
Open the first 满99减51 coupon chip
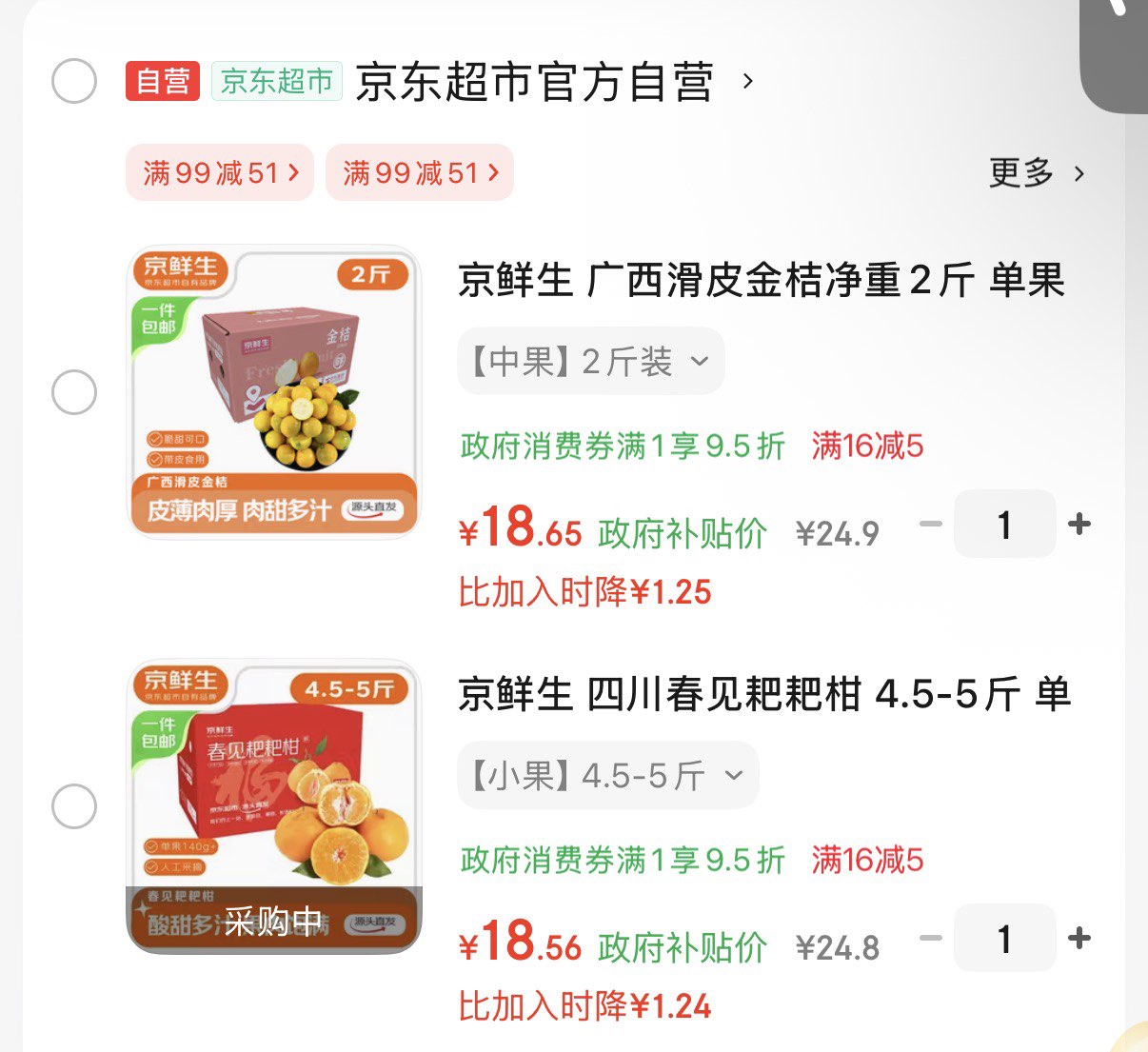coord(220,173)
